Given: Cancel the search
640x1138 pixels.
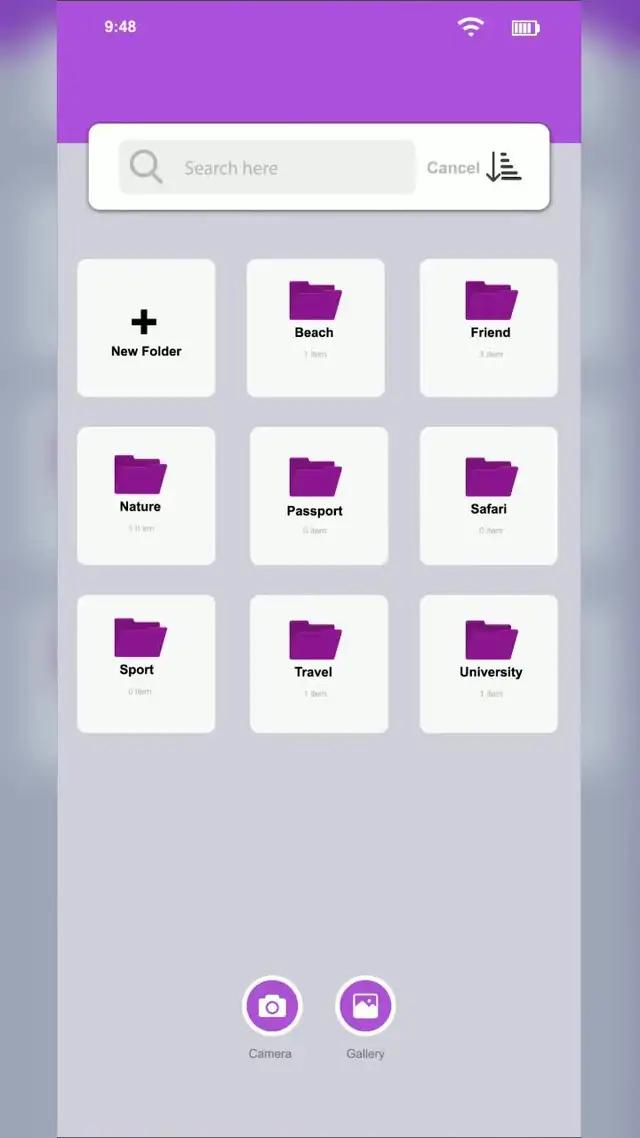Looking at the screenshot, I should 453,168.
